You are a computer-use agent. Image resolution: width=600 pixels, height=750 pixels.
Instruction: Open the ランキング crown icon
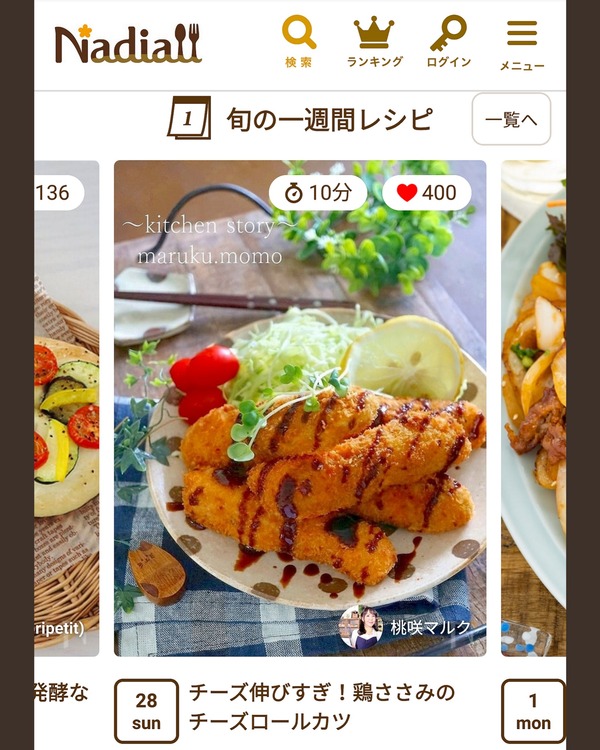point(374,42)
